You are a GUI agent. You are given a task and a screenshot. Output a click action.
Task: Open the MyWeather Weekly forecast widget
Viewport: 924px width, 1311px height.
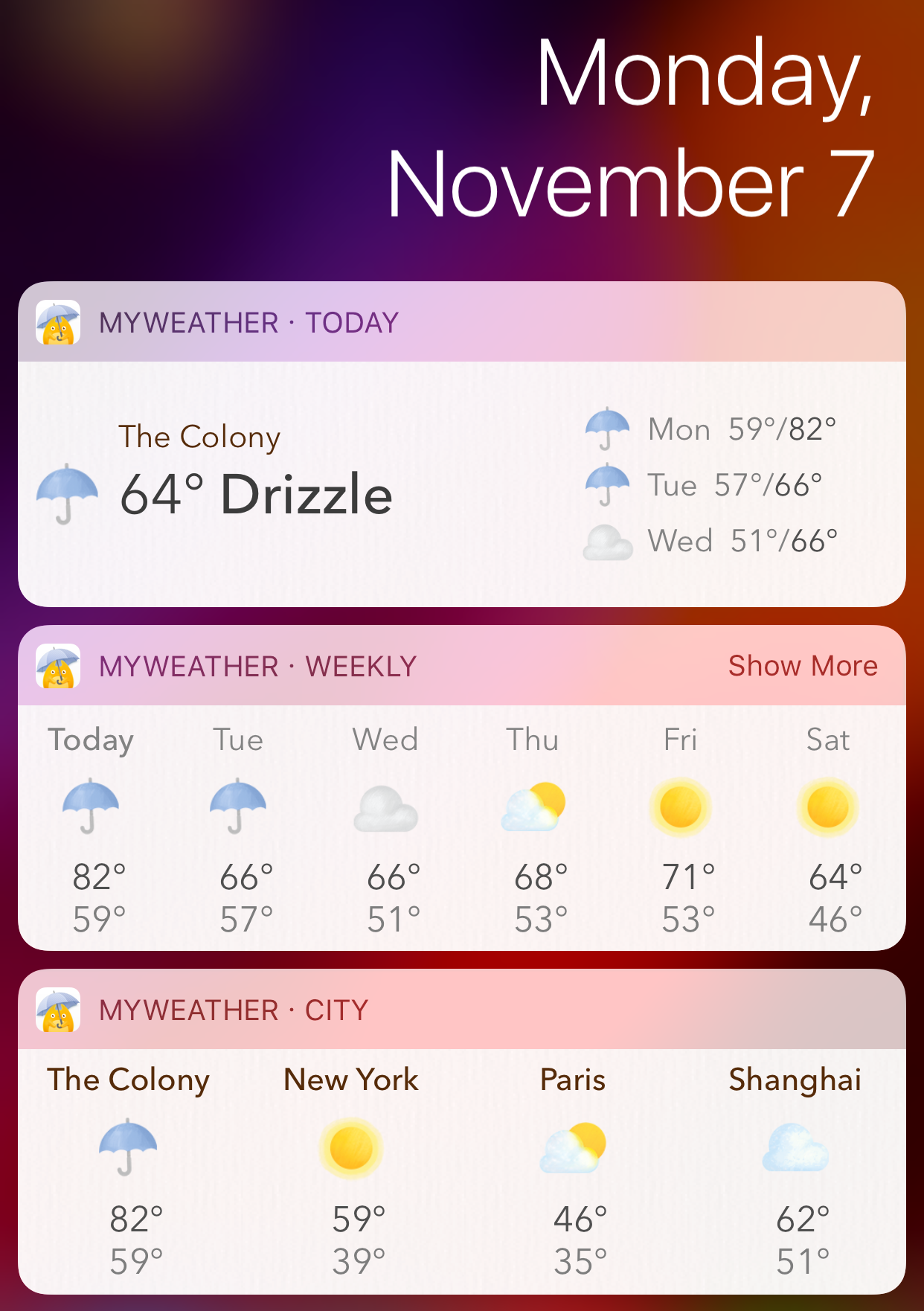click(x=461, y=826)
